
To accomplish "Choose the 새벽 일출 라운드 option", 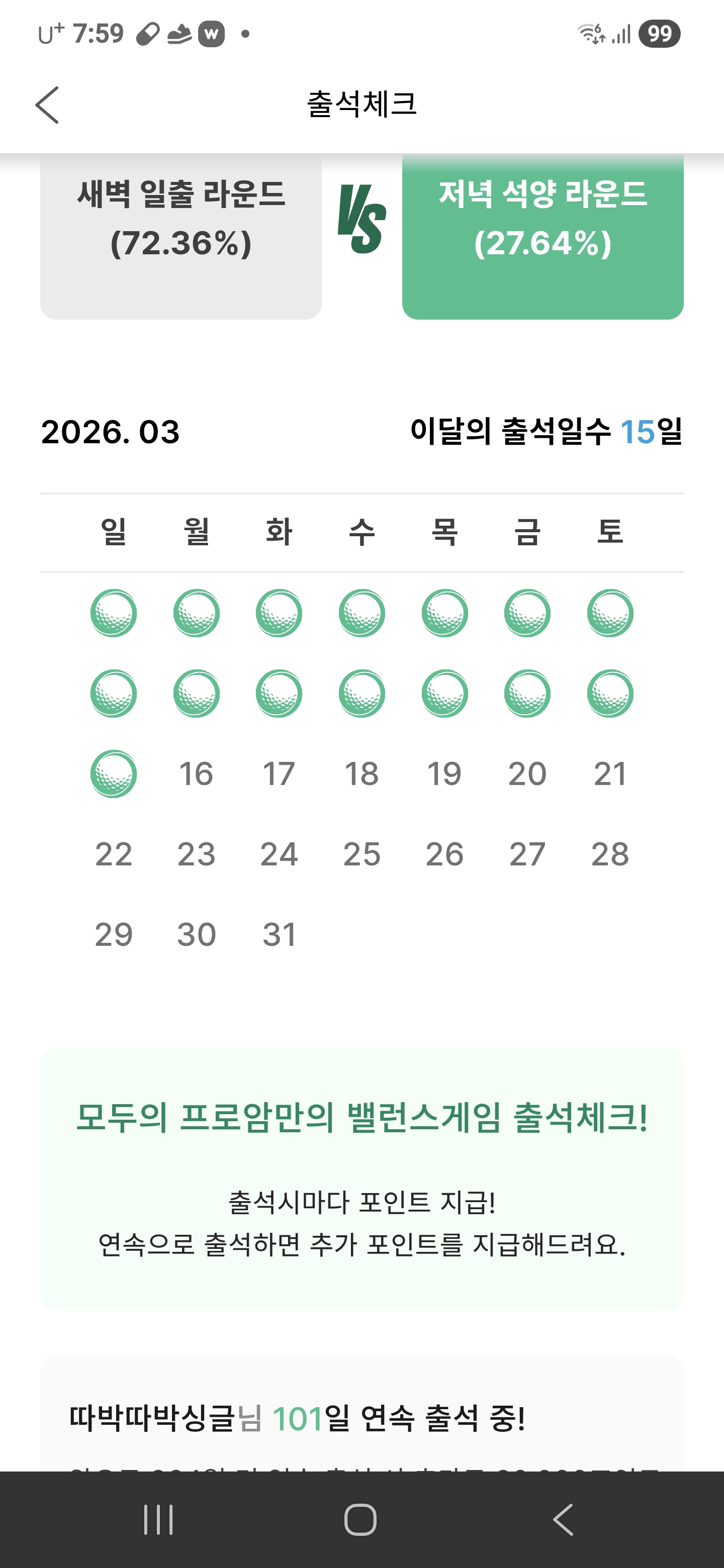I will click(181, 237).
